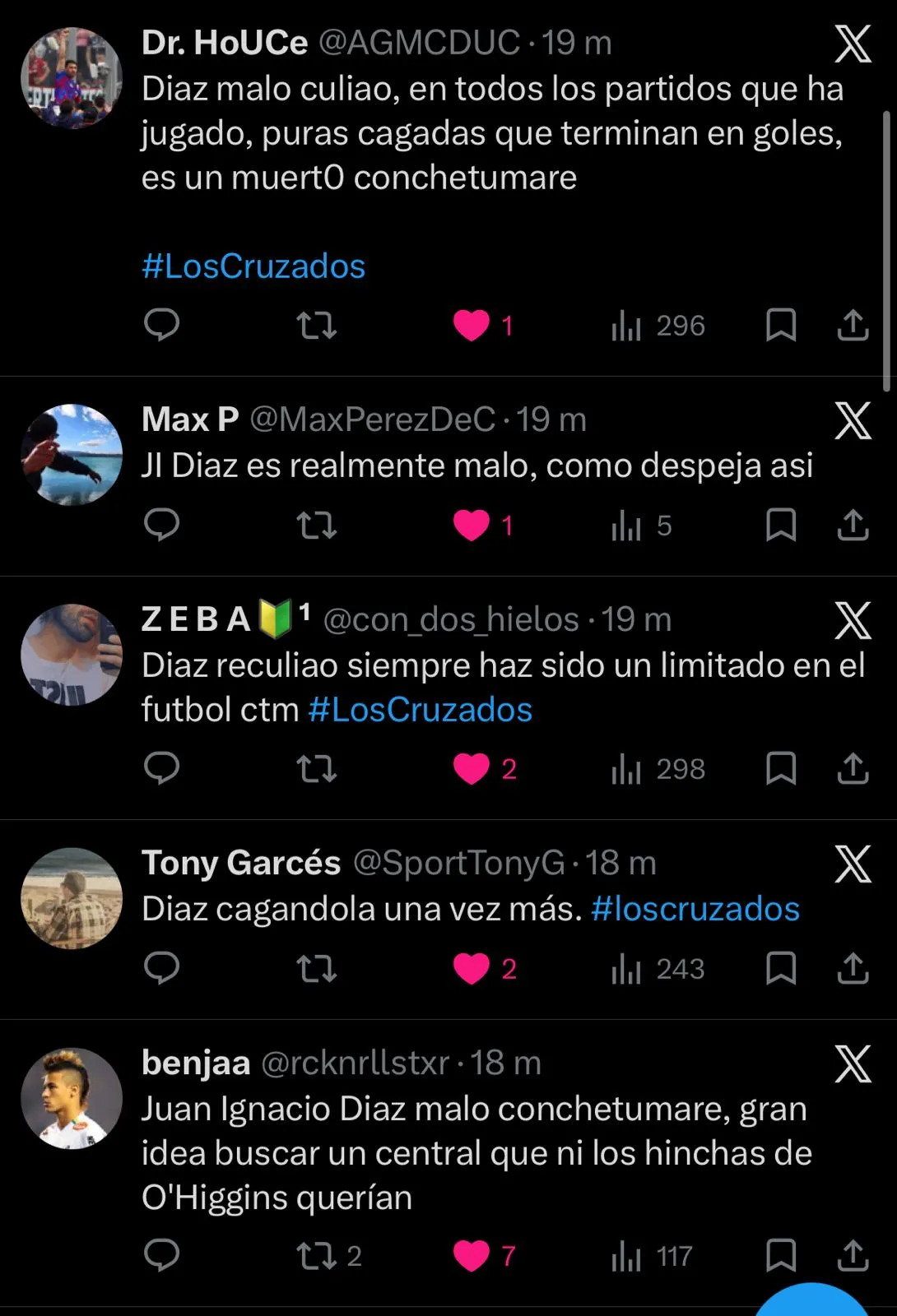Compose a new post
The height and width of the screenshot is (1316, 897).
(x=811, y=1304)
